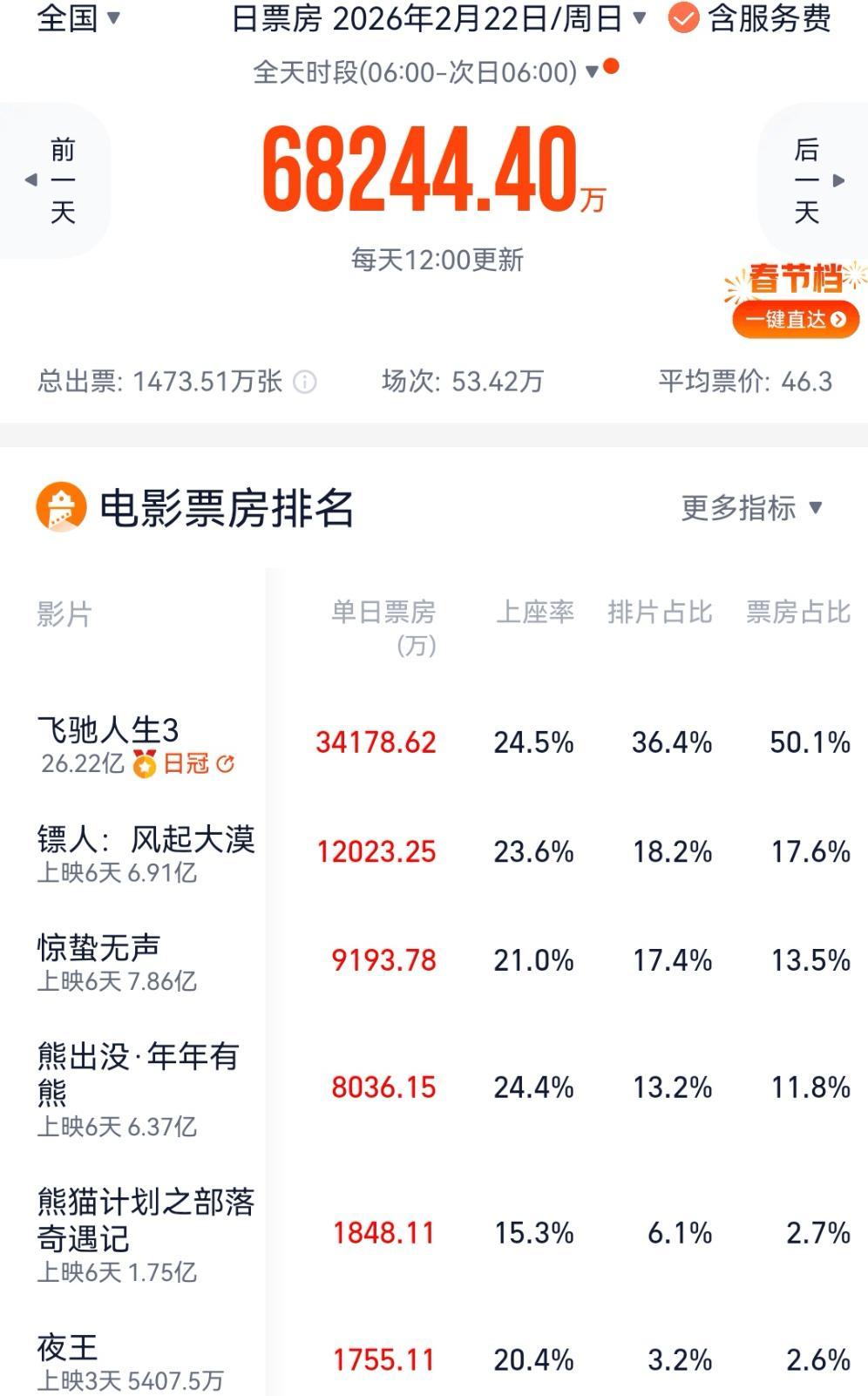Open 飞驰人生3 movie details
This screenshot has width=868, height=1396.
pyautogui.click(x=109, y=729)
